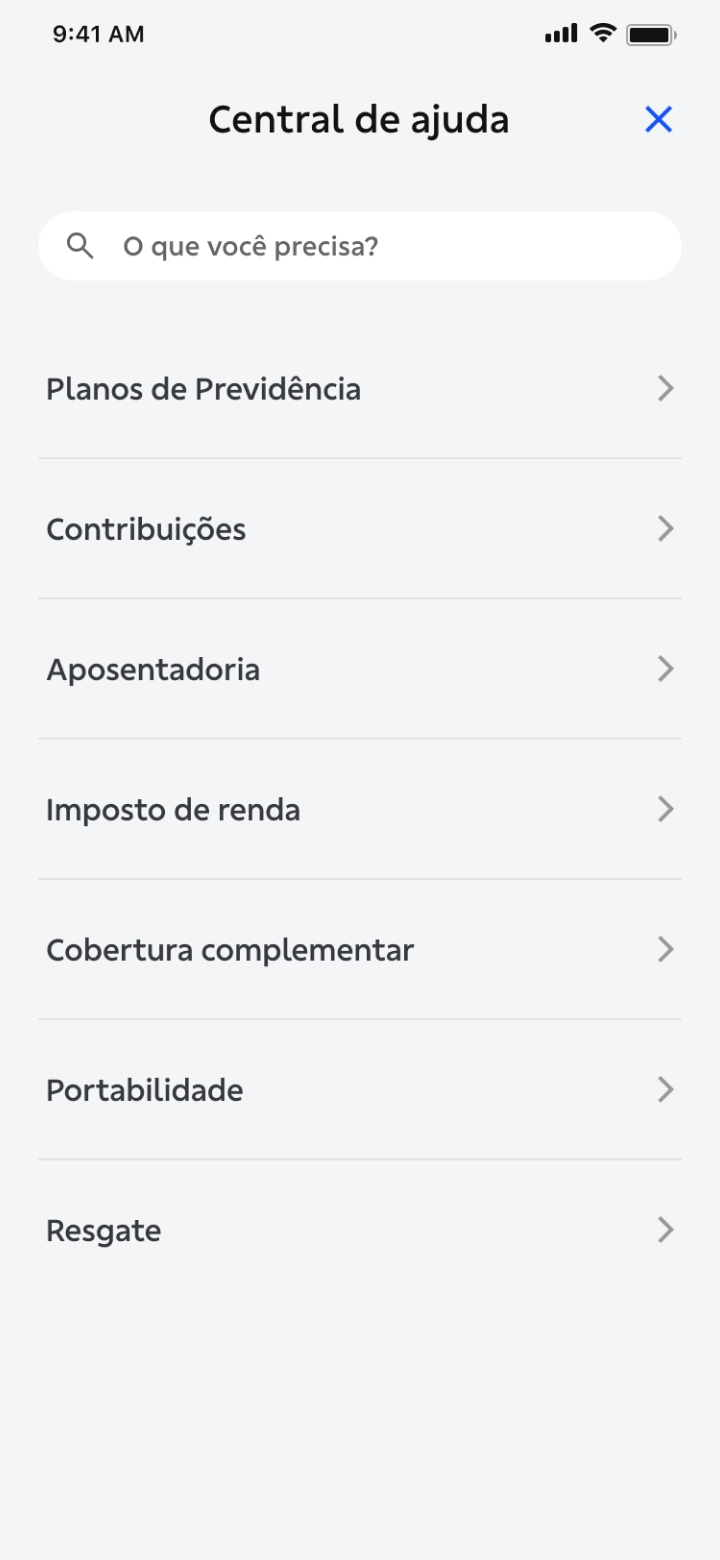
Task: Tap the chevron beside Planos de Previdência
Action: coord(665,389)
